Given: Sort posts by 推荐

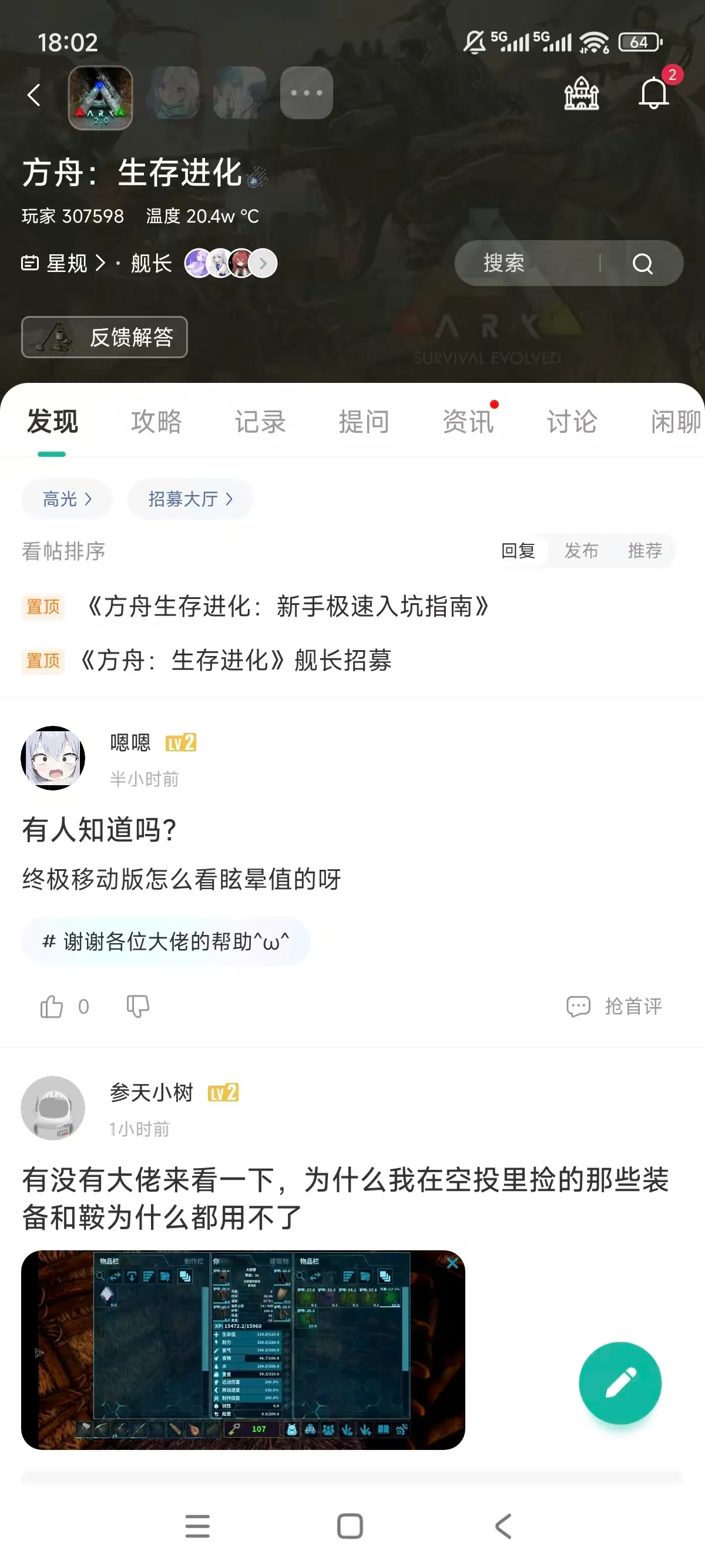Looking at the screenshot, I should tap(644, 551).
